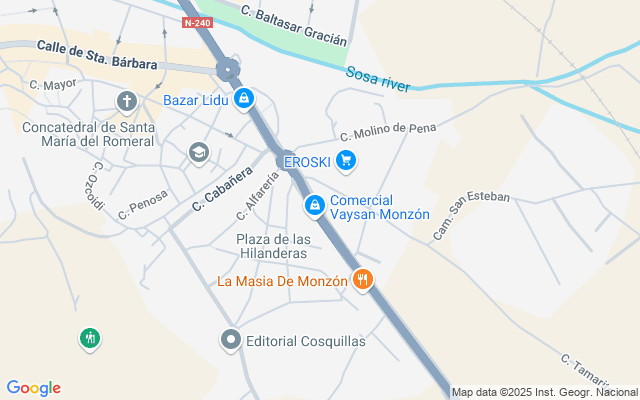
Task: Open La Masia De Monzón restaurant marker
Action: (x=364, y=281)
